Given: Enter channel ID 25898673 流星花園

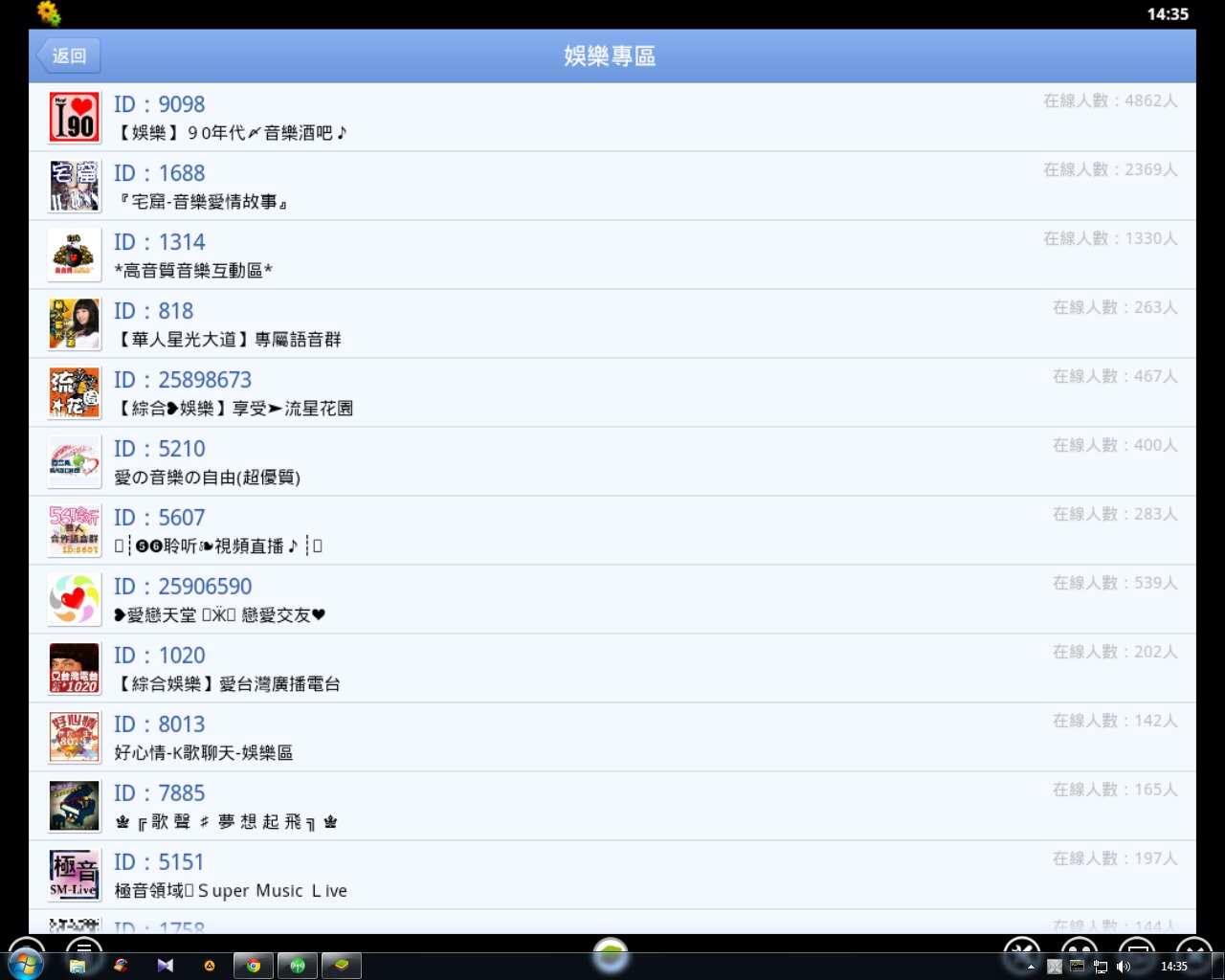Looking at the screenshot, I should pyautogui.click(x=612, y=392).
